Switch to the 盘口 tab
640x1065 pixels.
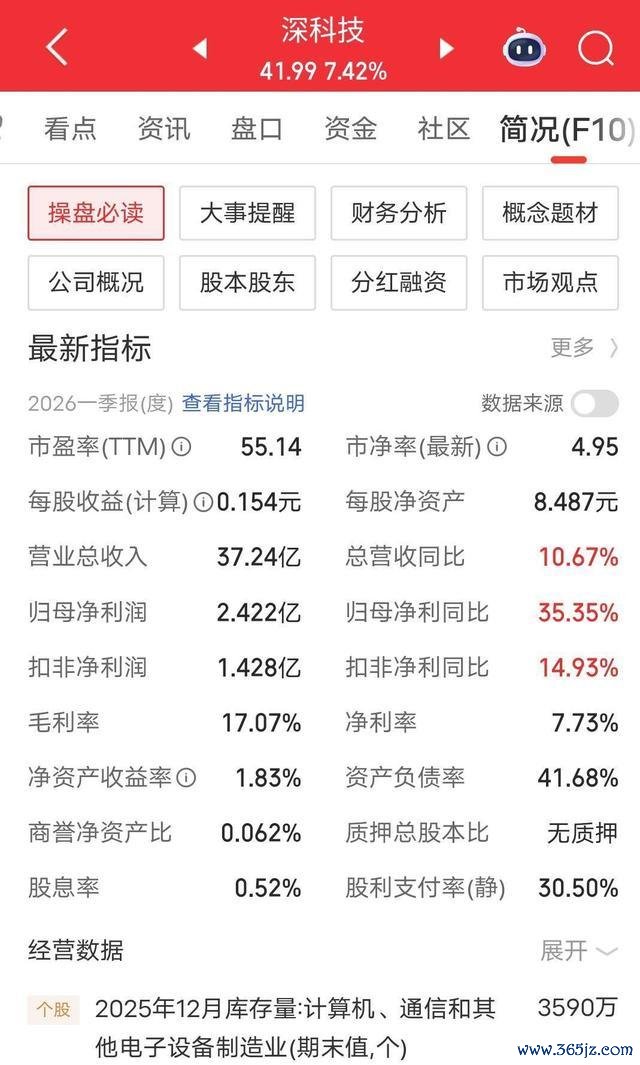257,128
